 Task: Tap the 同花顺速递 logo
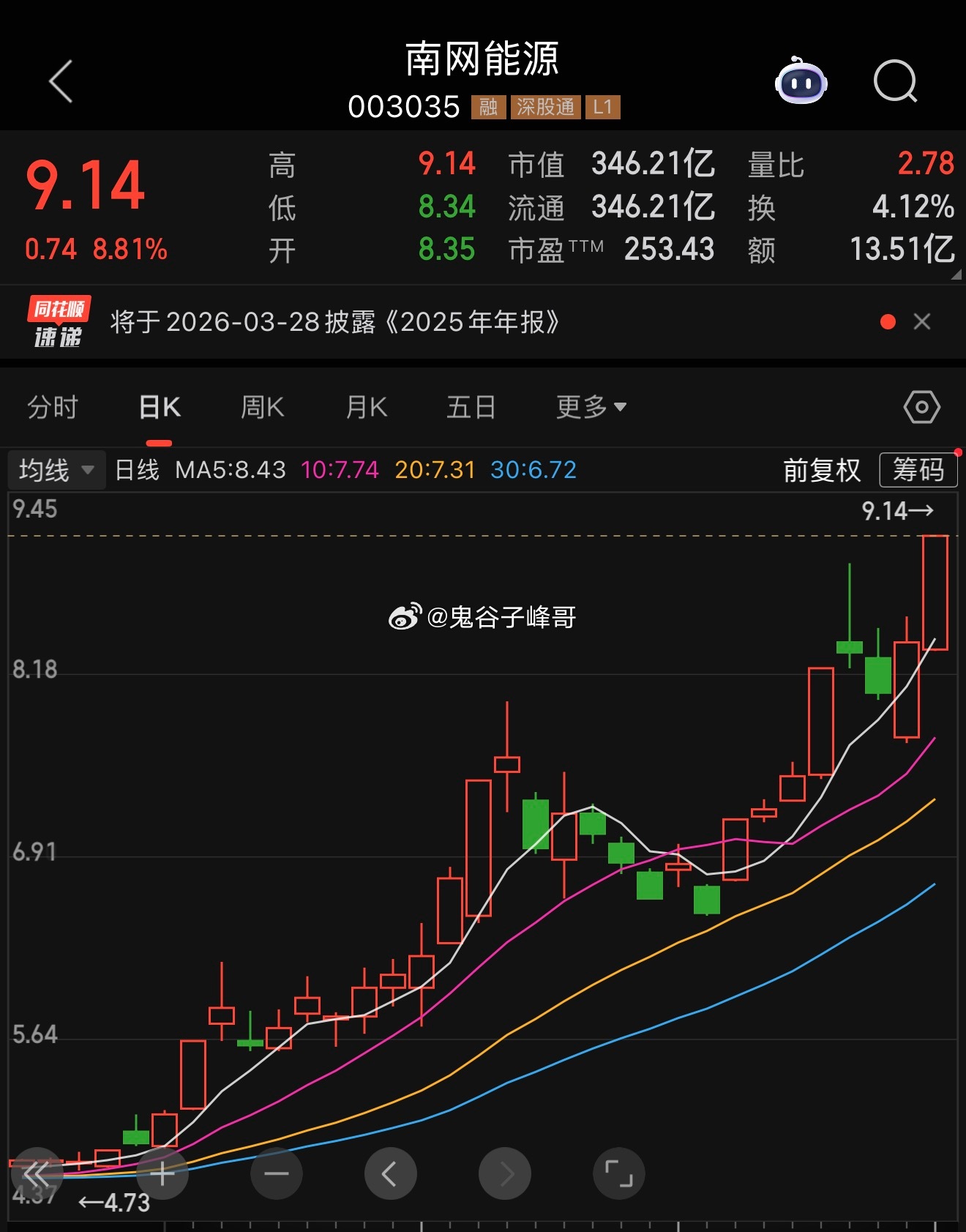59,321
